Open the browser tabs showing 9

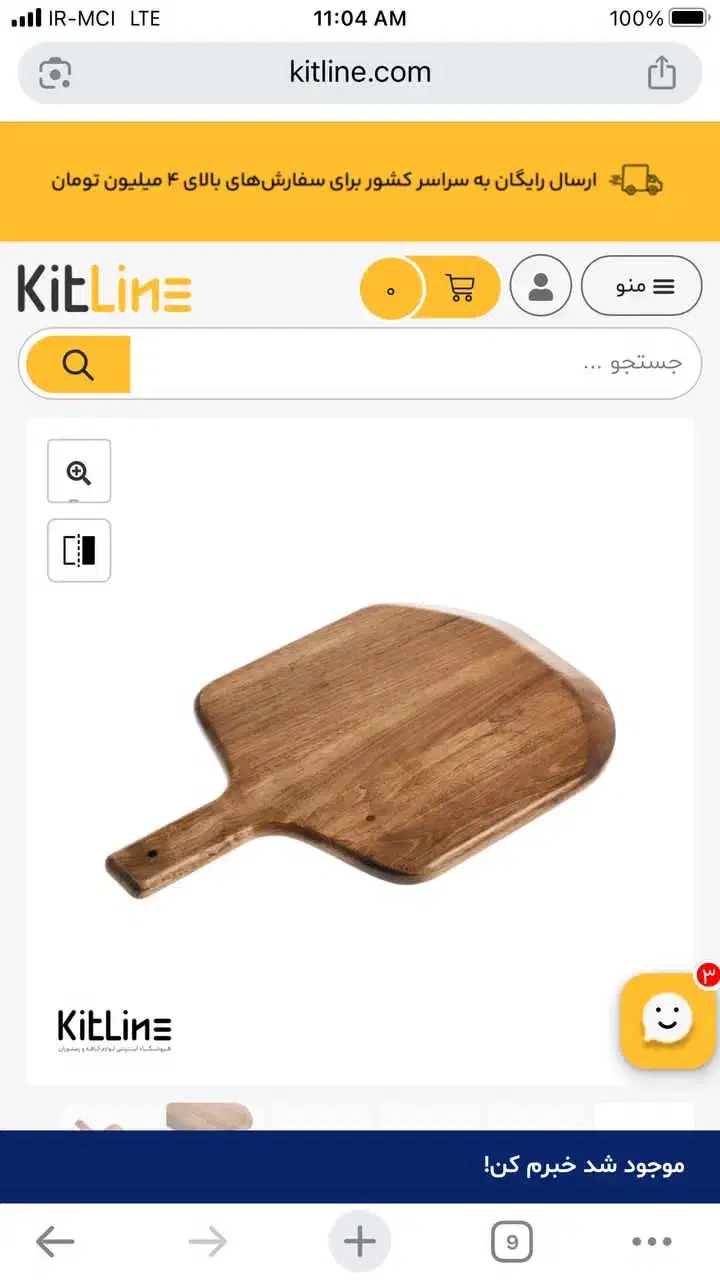pyautogui.click(x=512, y=1241)
